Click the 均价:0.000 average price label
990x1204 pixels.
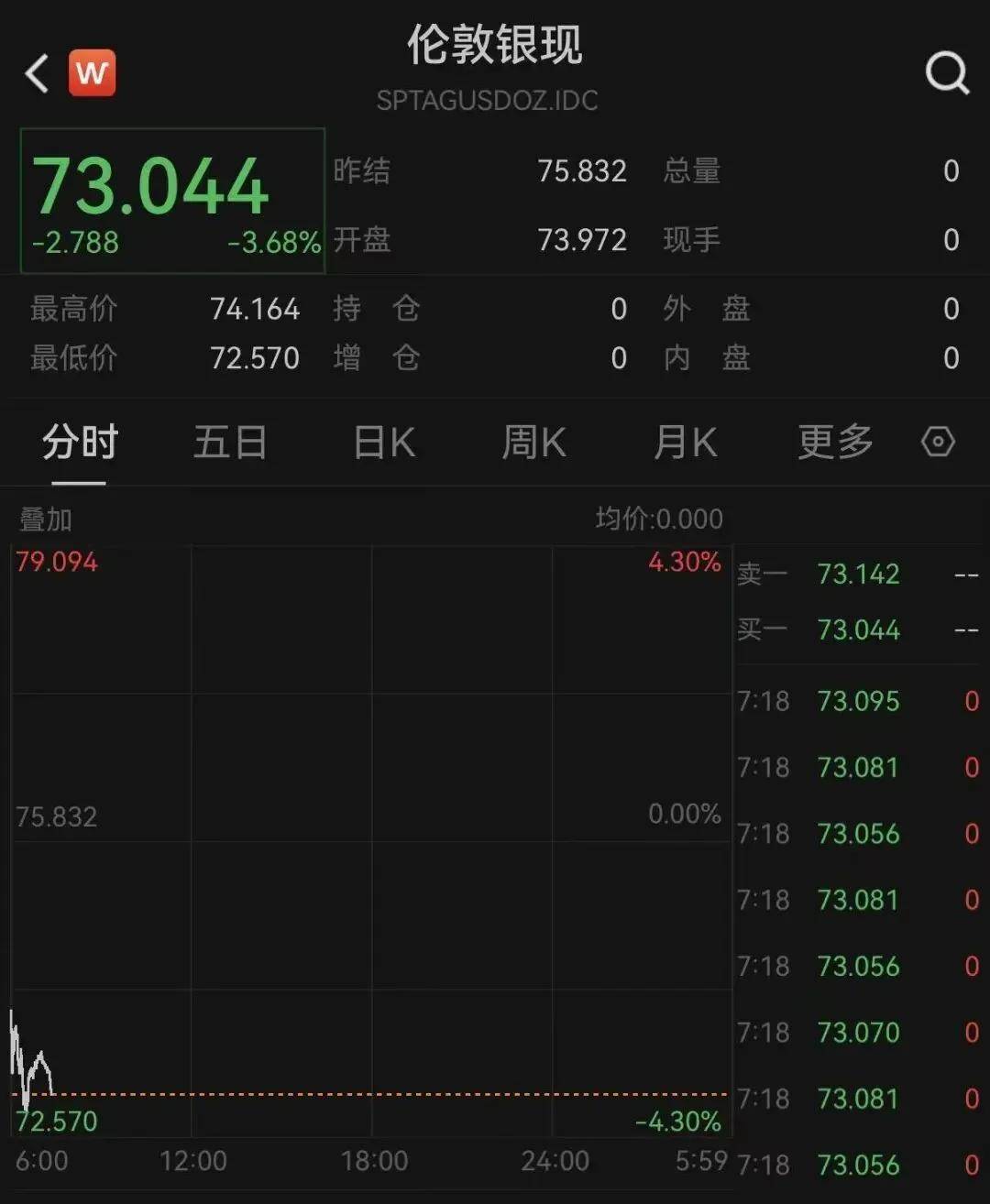658,519
